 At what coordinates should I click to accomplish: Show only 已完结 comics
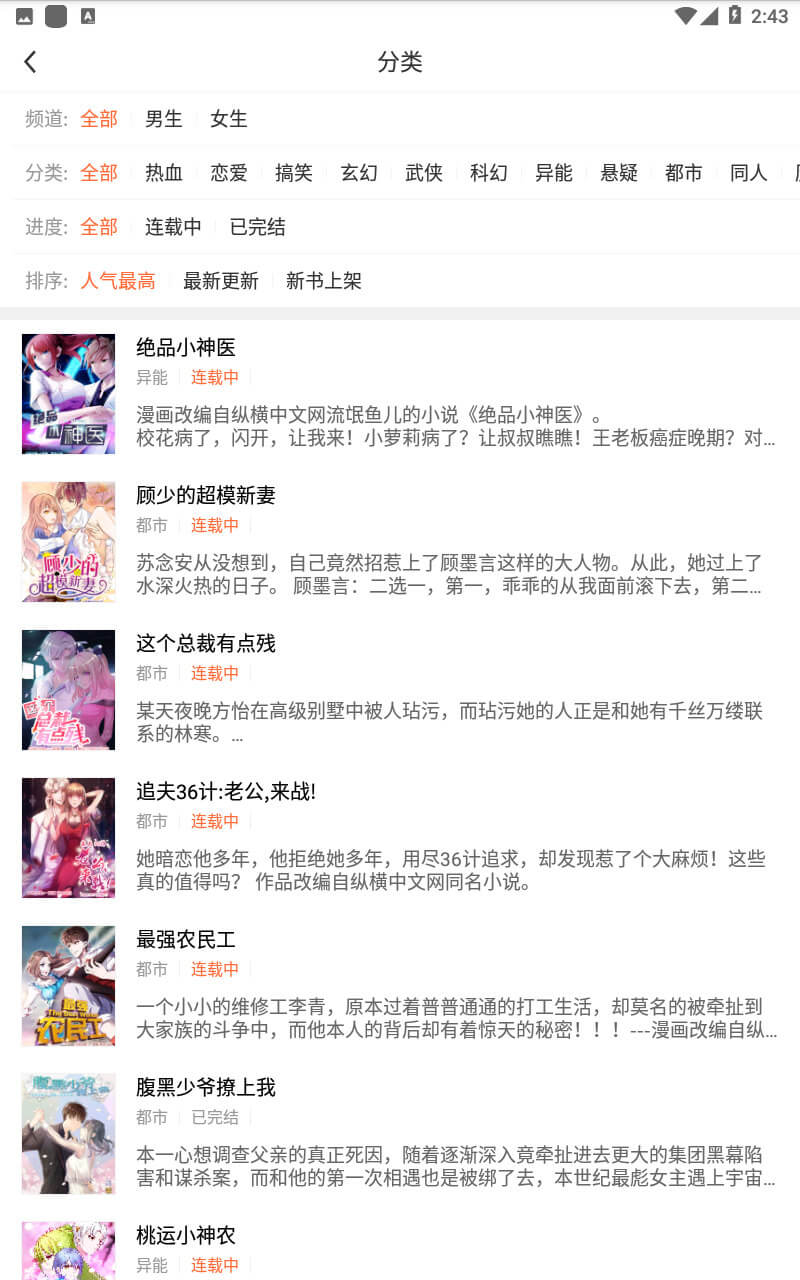click(x=258, y=227)
